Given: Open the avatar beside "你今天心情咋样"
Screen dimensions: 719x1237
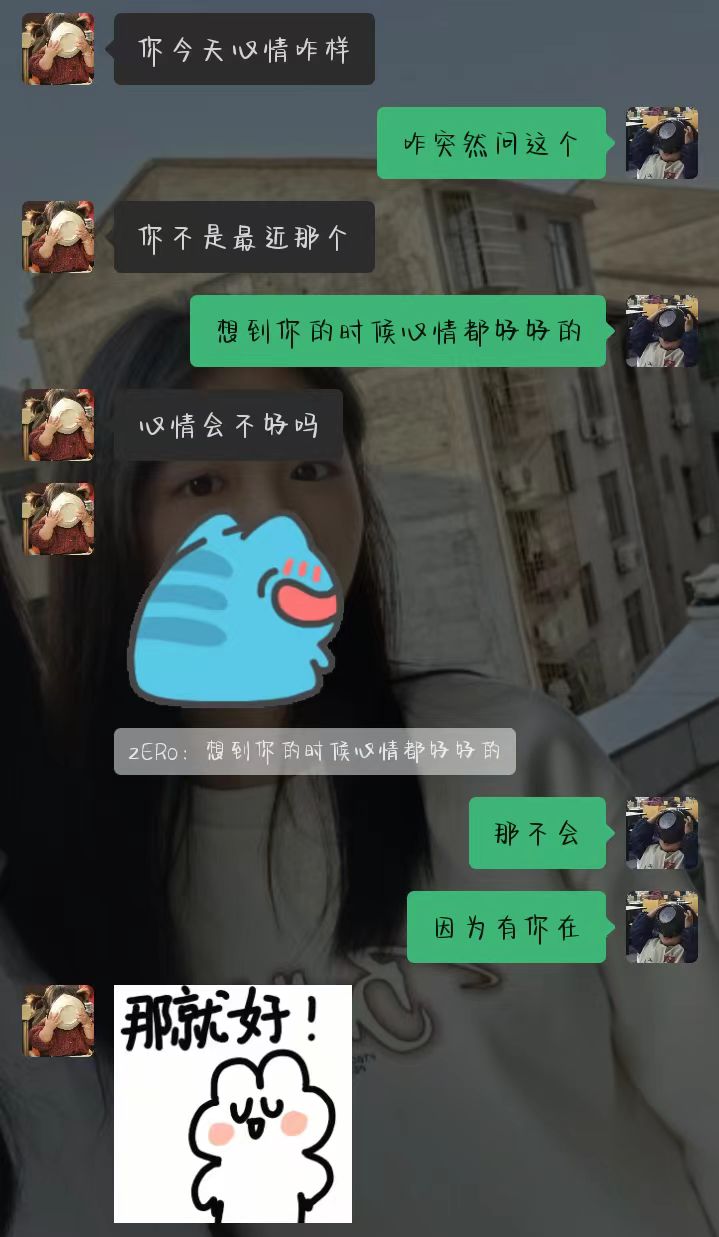Looking at the screenshot, I should point(58,49).
